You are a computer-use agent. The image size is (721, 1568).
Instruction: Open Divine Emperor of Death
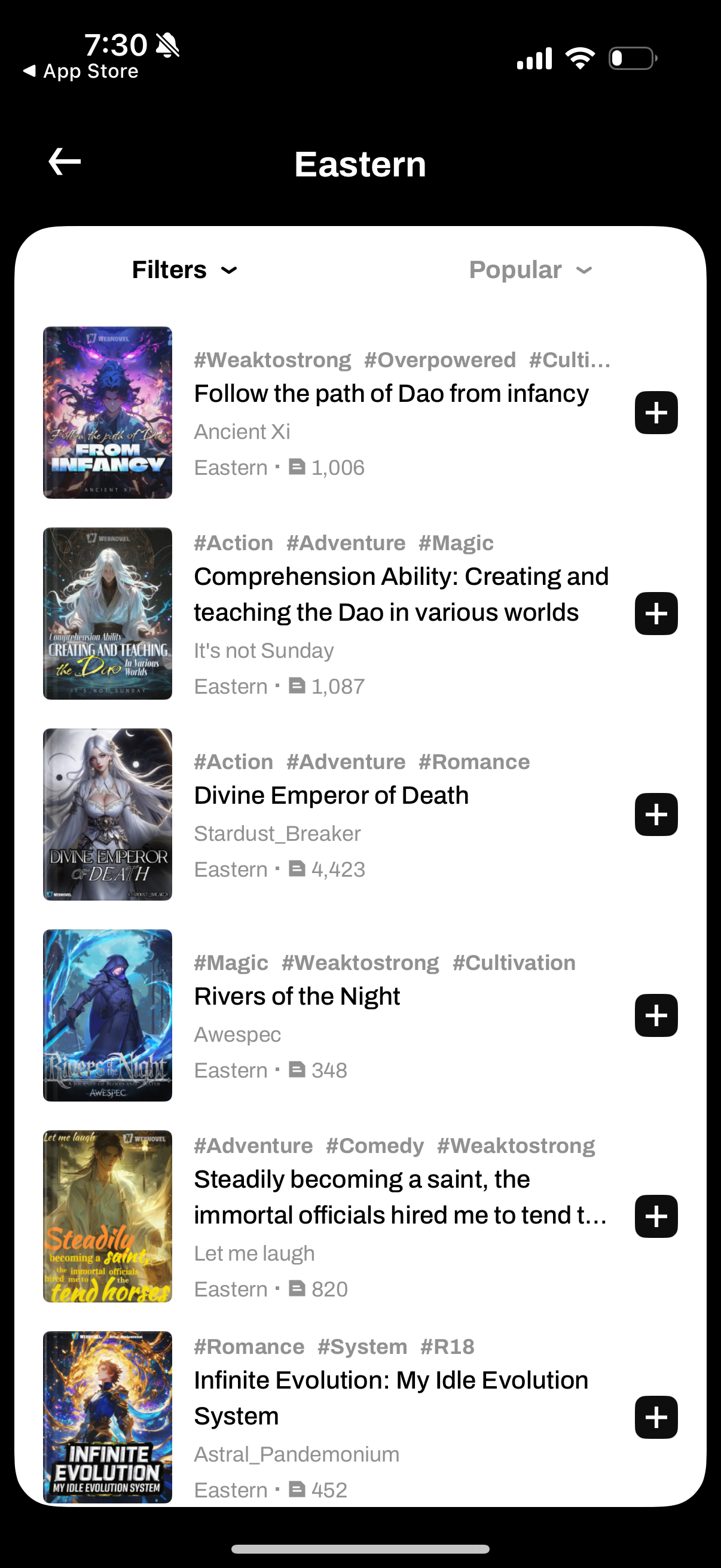click(331, 795)
